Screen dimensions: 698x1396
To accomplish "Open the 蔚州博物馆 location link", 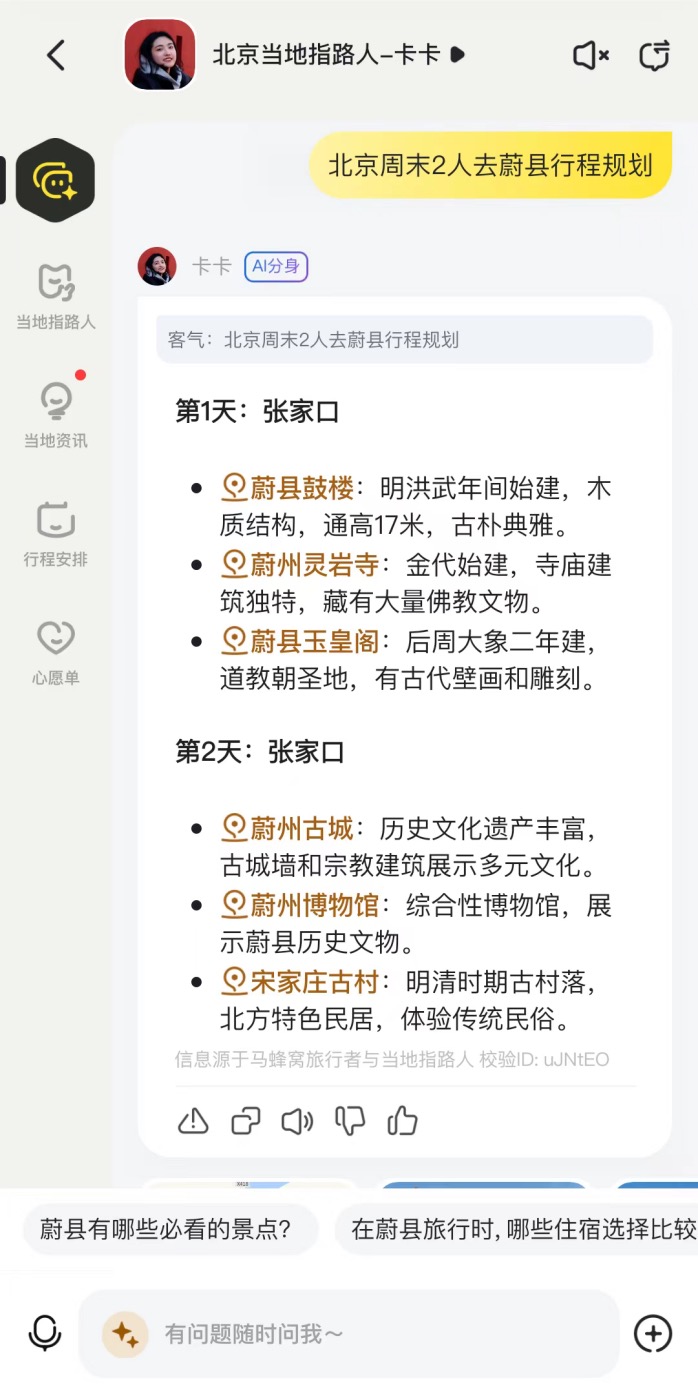I will [300, 905].
